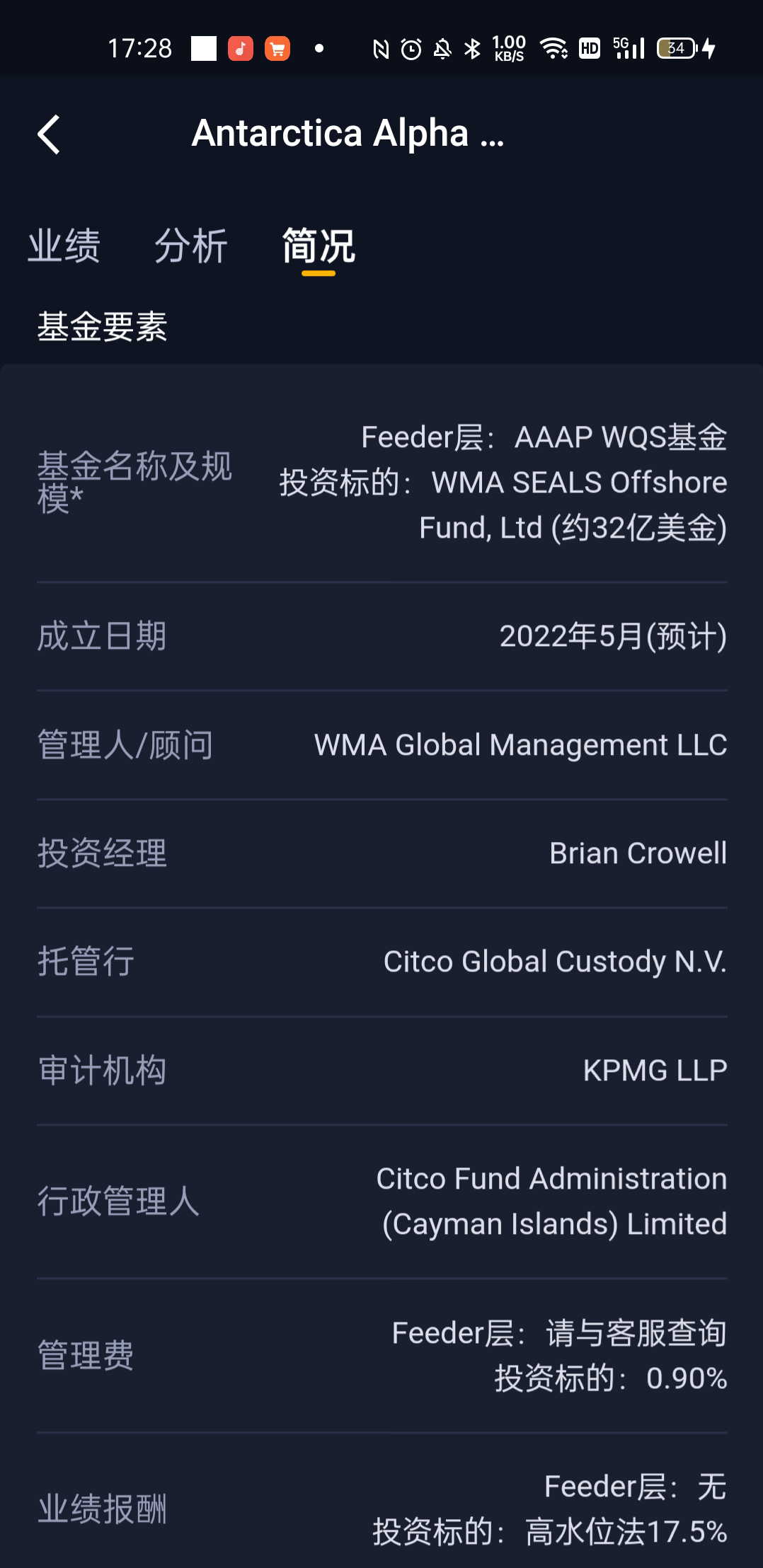Select the 简况 tab
763x1568 pixels.
point(319,246)
